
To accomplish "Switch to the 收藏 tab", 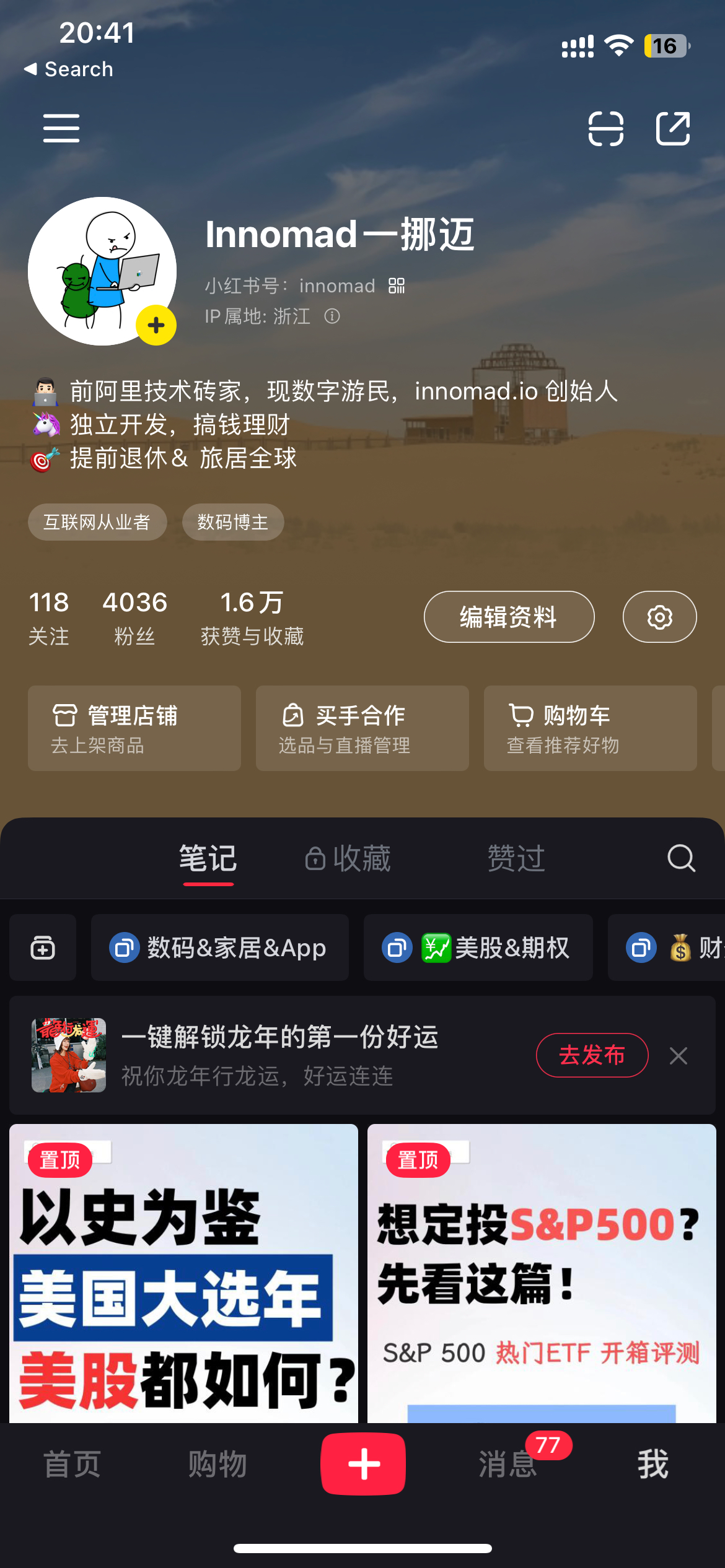I will (348, 858).
